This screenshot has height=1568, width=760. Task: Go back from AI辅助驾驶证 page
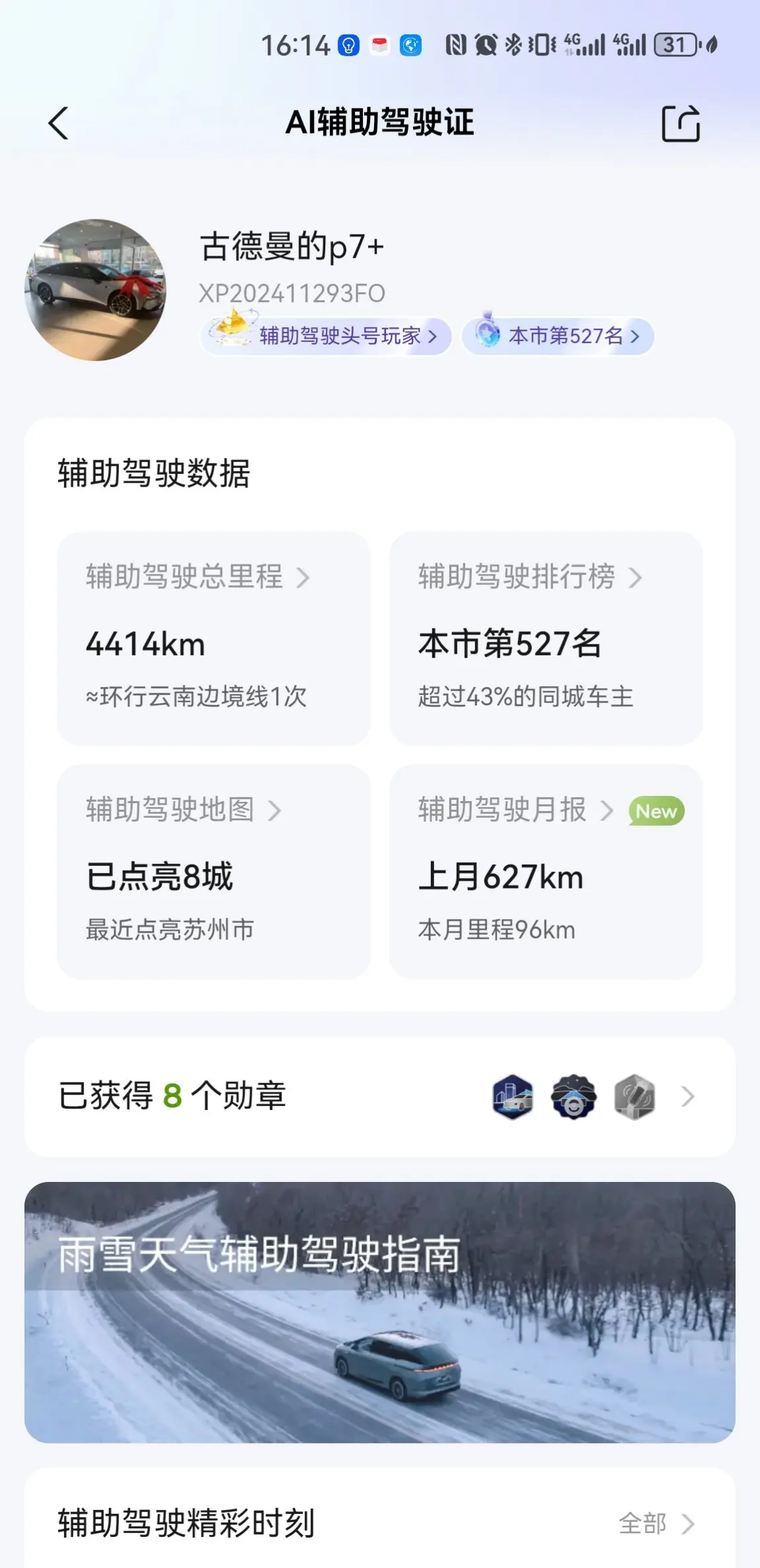58,124
